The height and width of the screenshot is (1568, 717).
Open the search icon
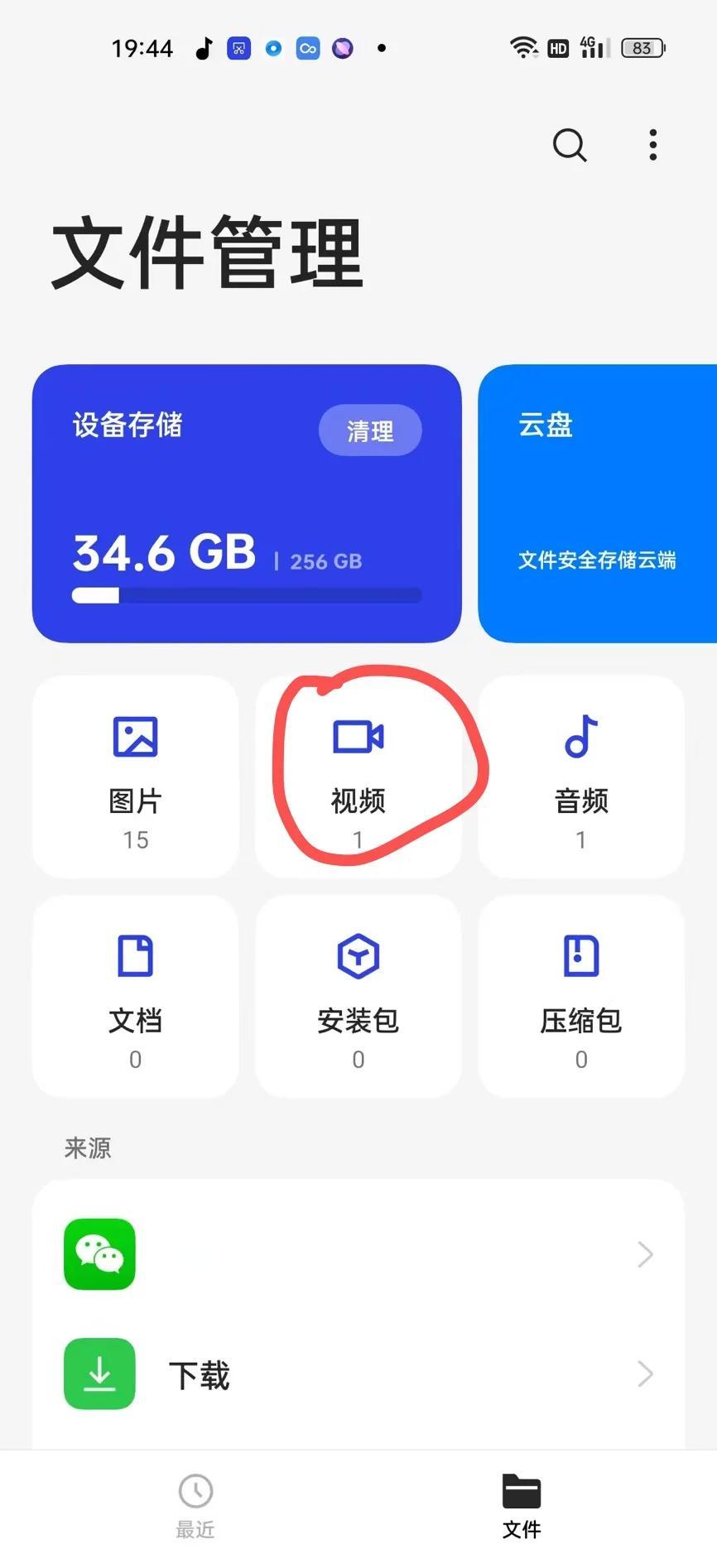click(570, 146)
